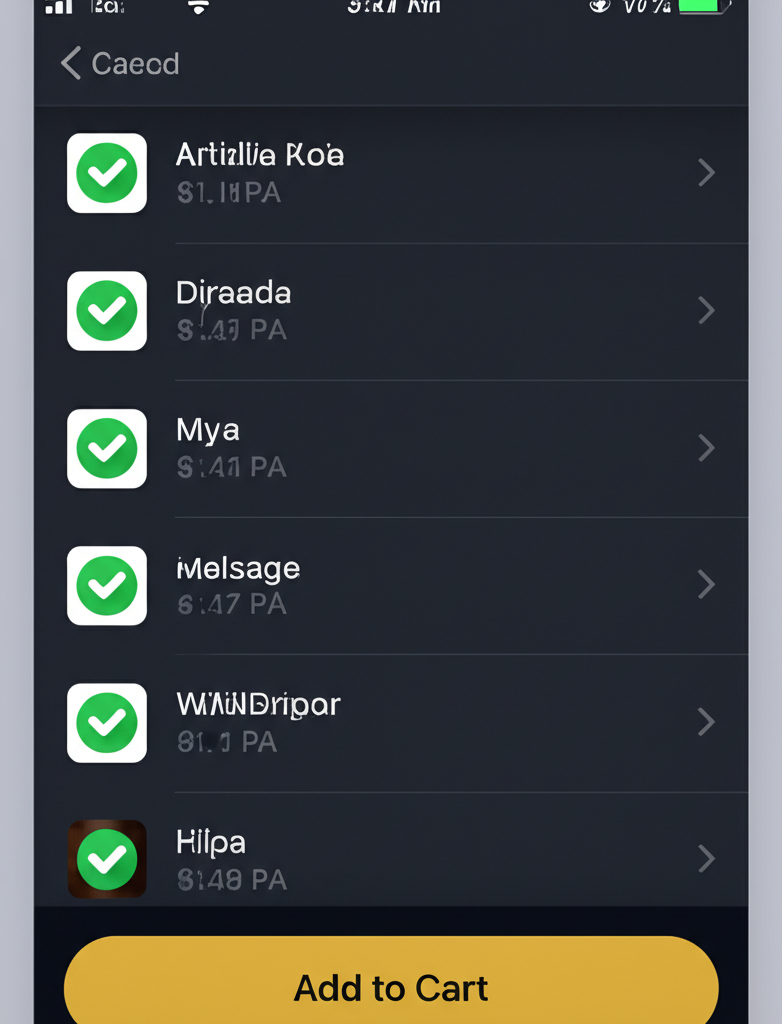Go back to the Caeod screen
This screenshot has width=782, height=1024.
(x=118, y=64)
